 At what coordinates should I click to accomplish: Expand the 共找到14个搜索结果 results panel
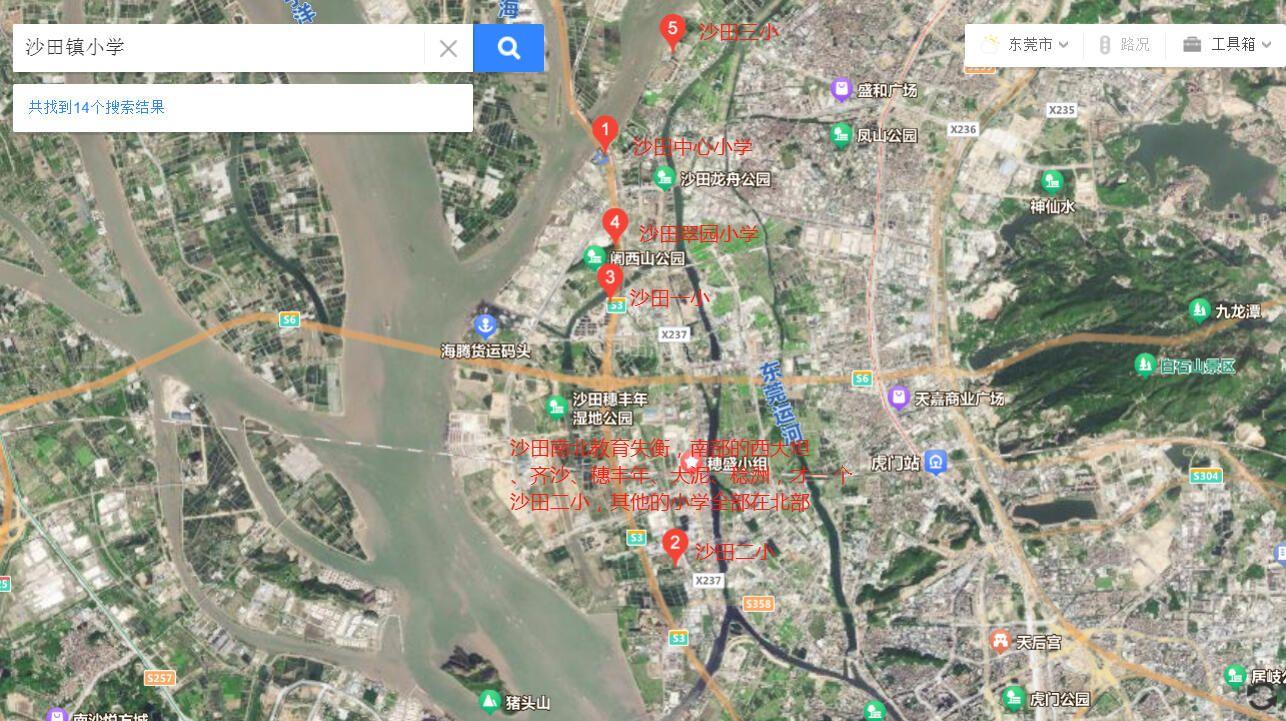point(97,107)
